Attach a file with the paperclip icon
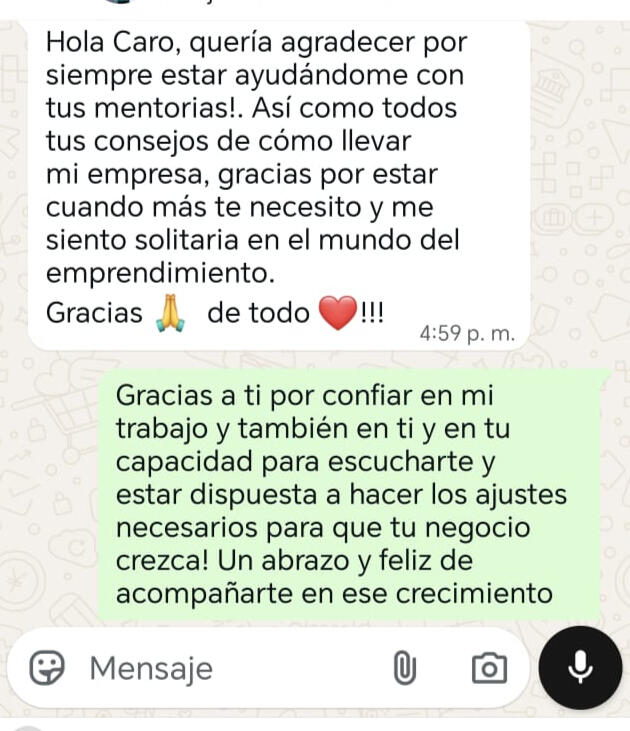Image resolution: width=630 pixels, height=731 pixels. (404, 668)
